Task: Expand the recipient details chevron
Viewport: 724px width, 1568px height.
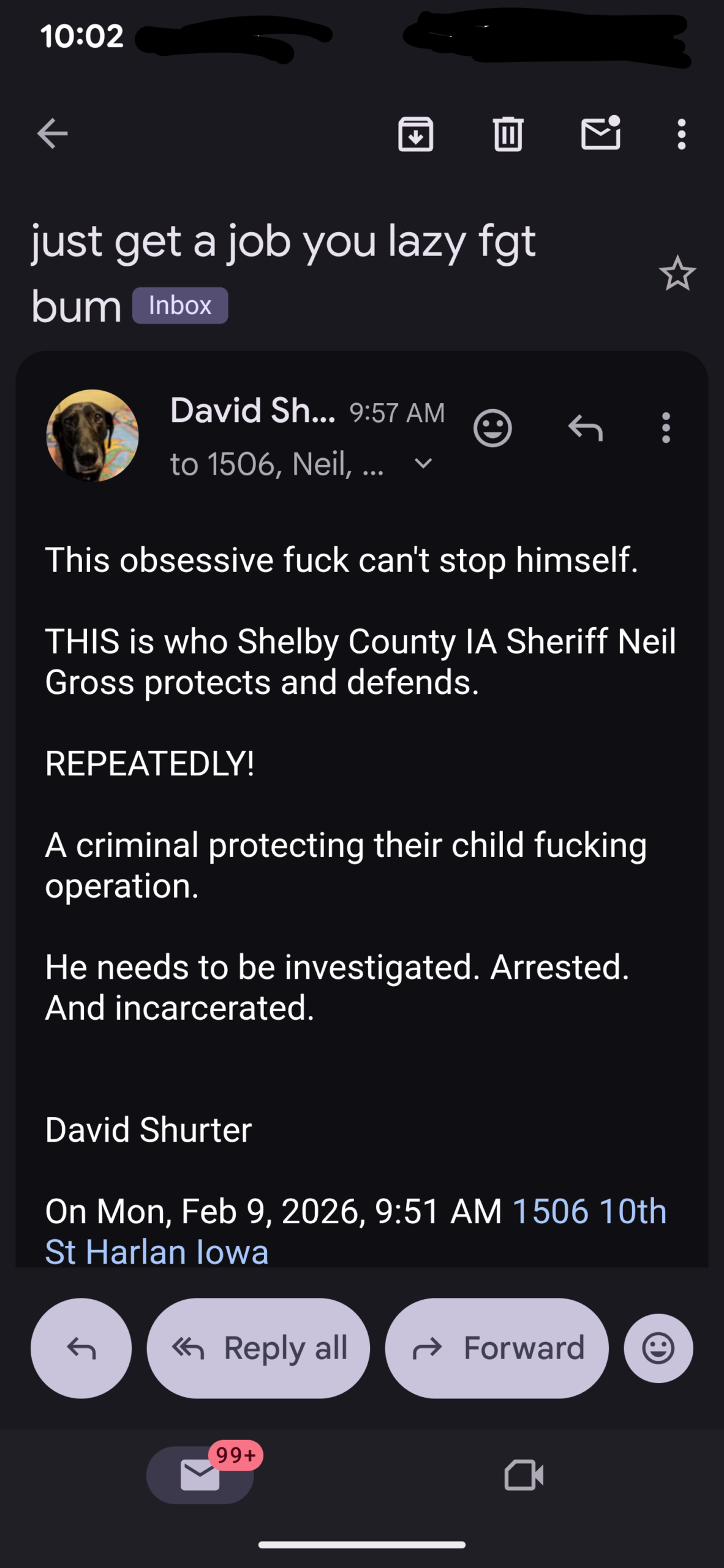Action: [x=423, y=464]
